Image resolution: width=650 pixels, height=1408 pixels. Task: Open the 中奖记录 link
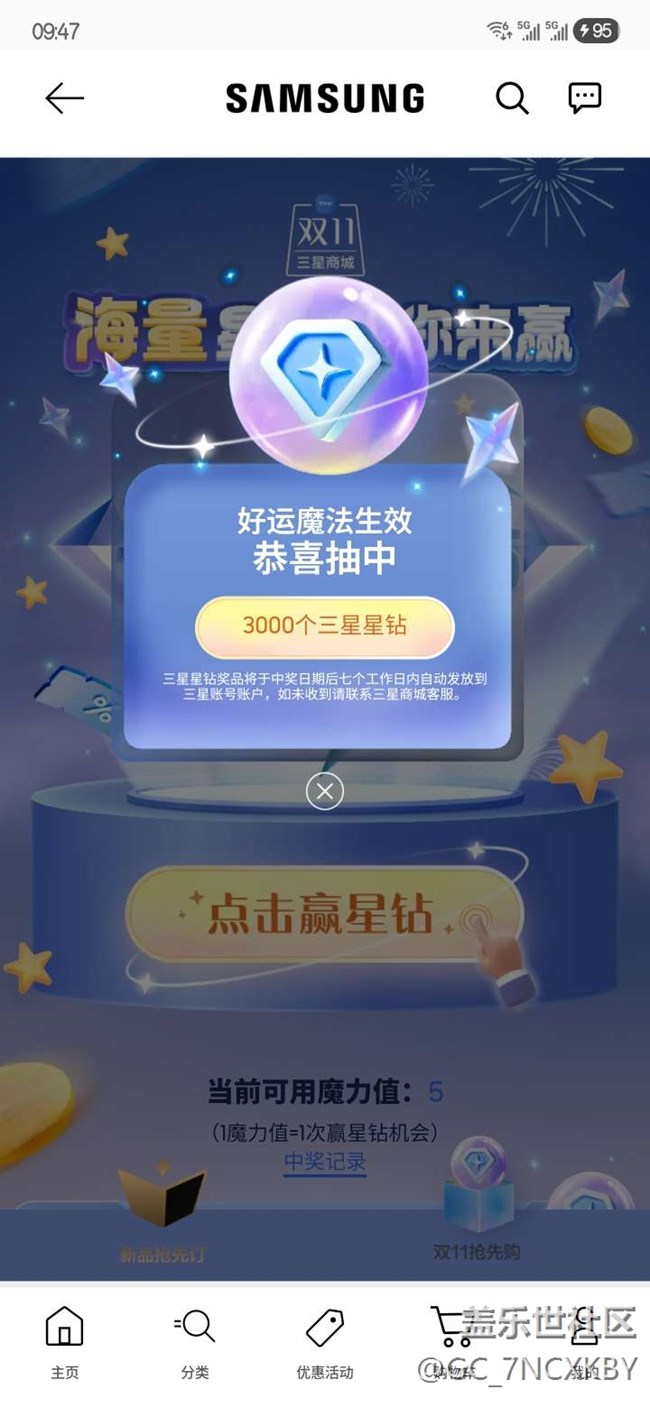[x=324, y=1162]
